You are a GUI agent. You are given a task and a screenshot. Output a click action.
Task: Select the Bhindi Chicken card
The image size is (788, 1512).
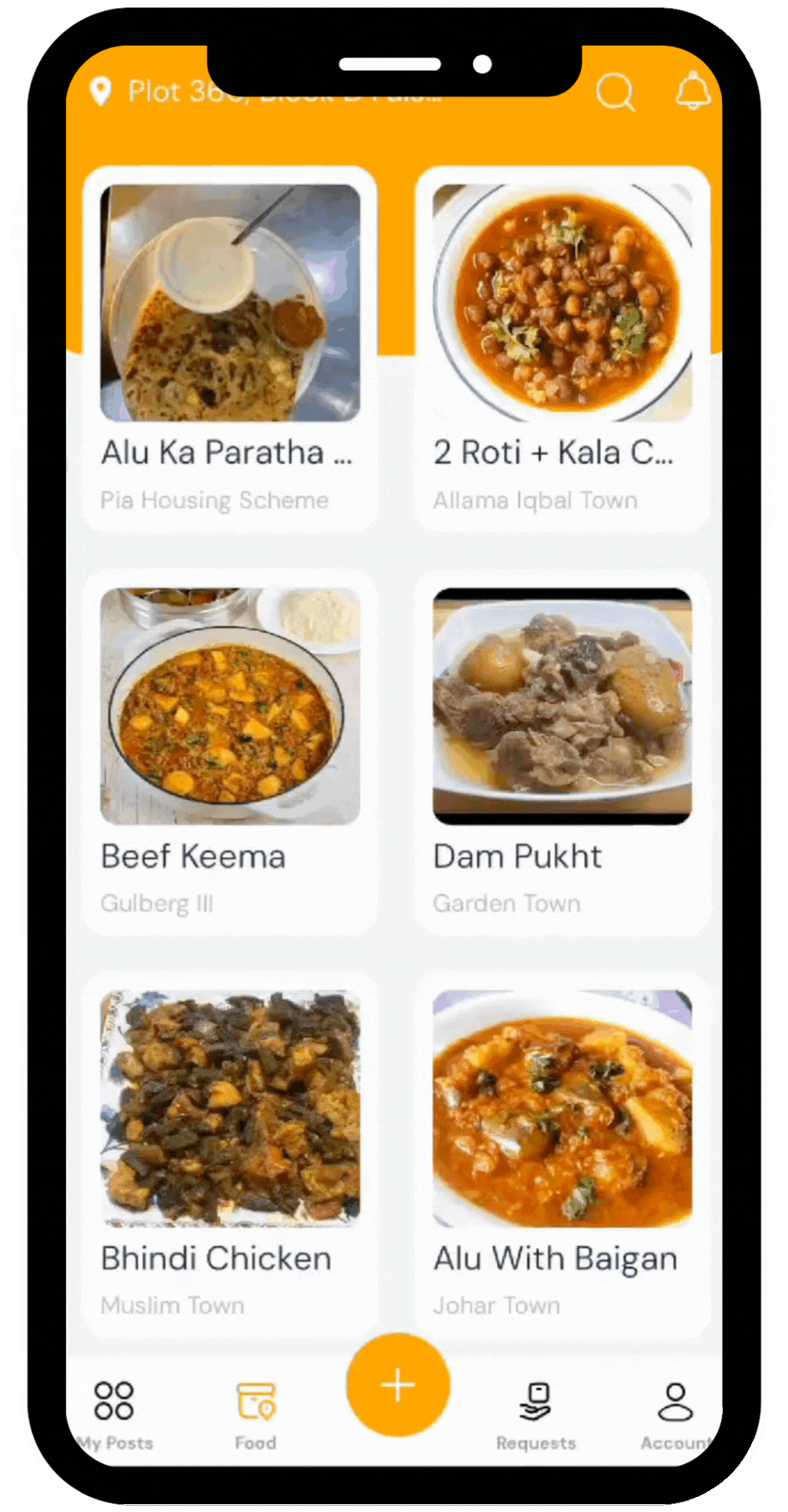click(230, 1154)
